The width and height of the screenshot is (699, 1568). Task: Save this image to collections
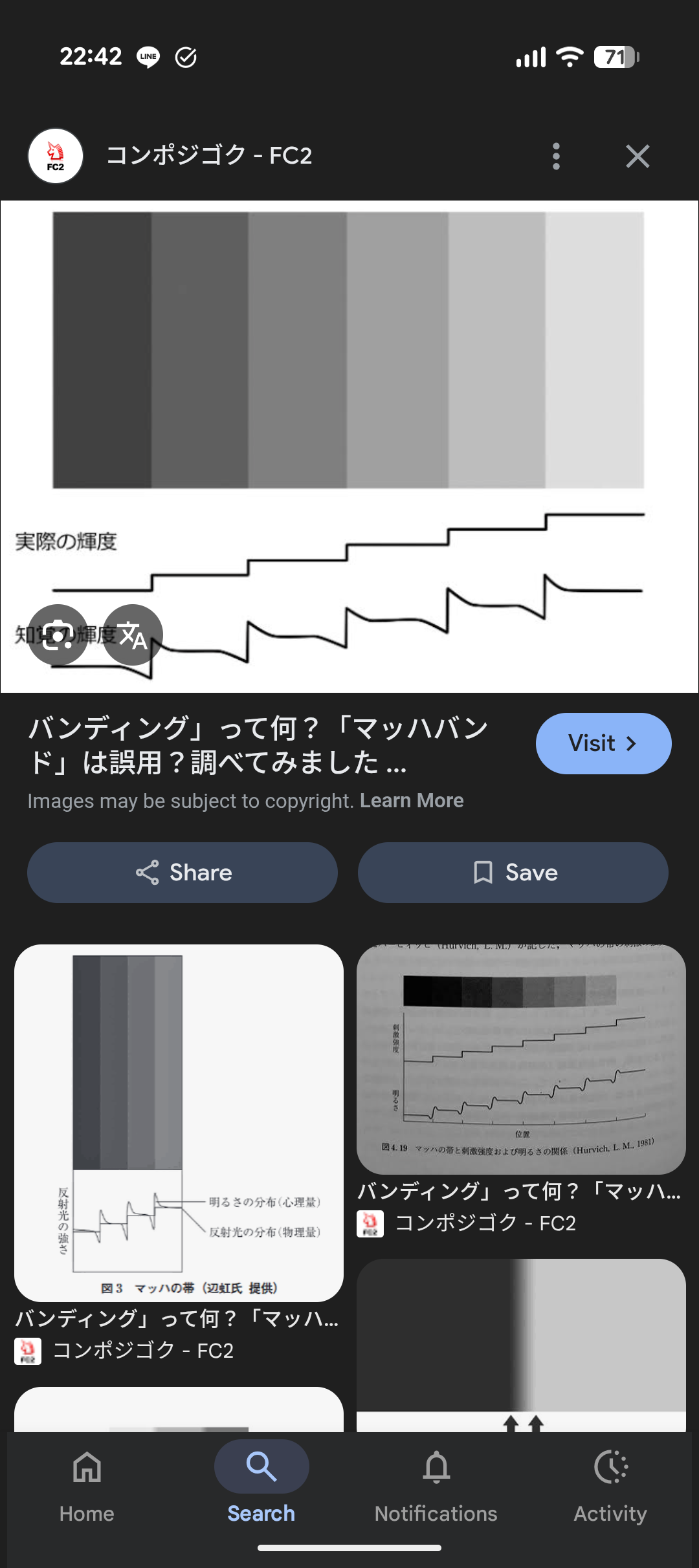(x=513, y=873)
